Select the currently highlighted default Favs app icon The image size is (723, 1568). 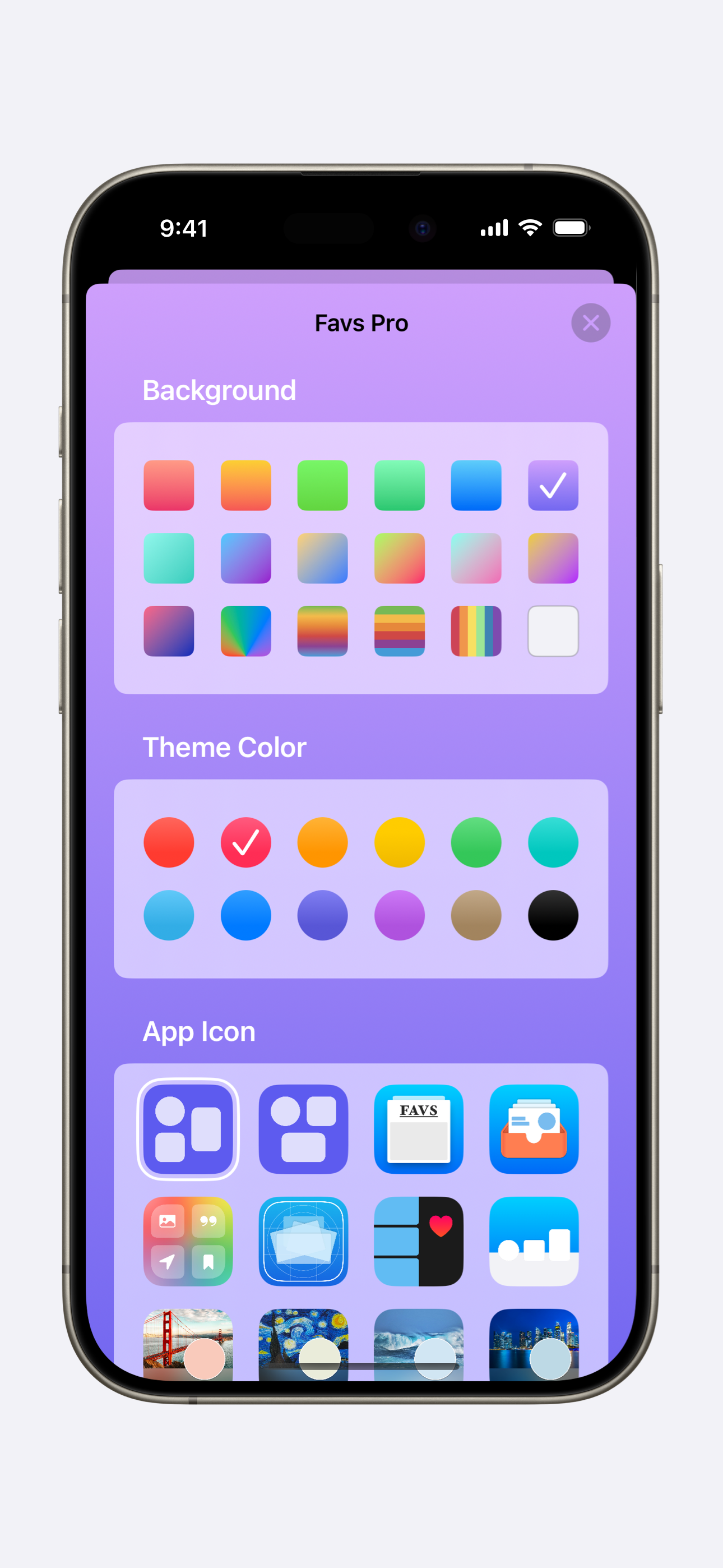187,1128
